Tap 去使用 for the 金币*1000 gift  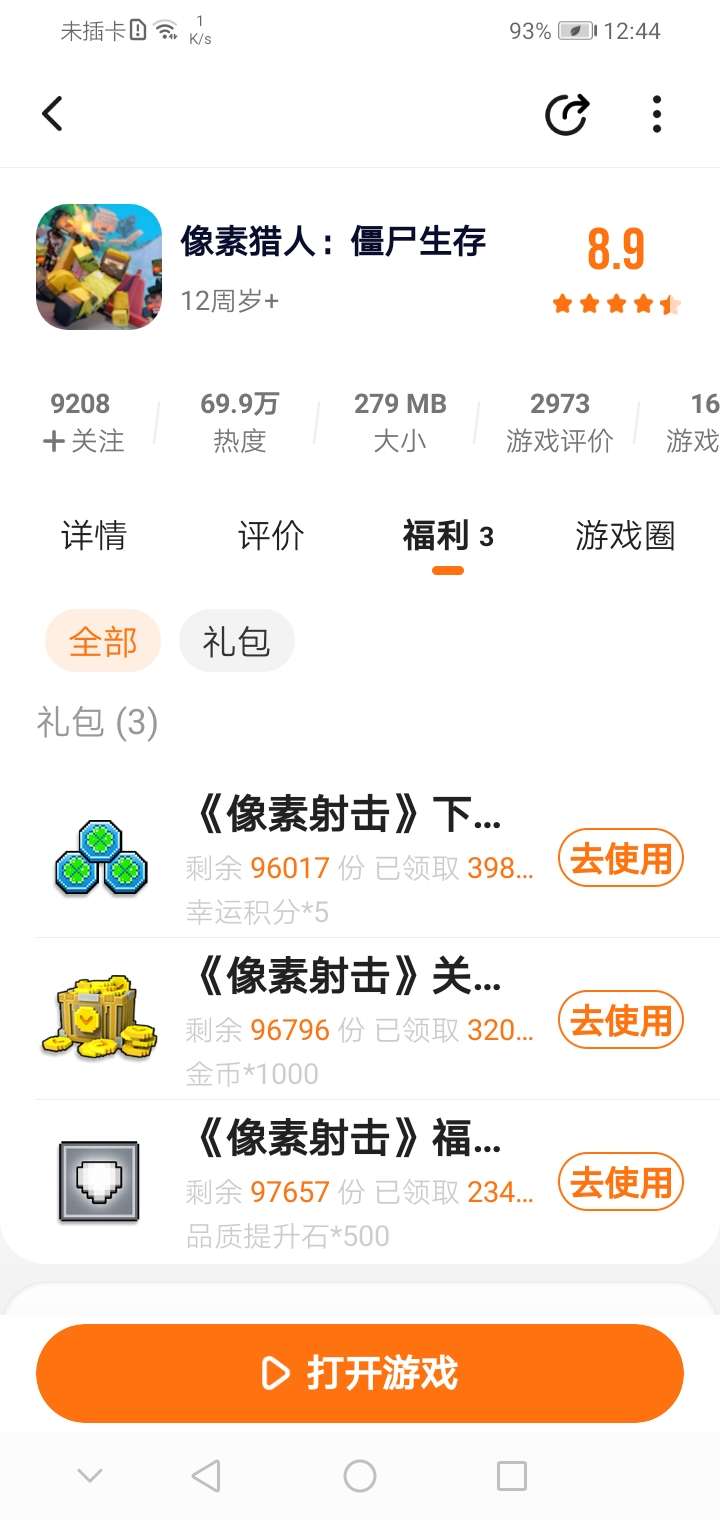point(620,1020)
